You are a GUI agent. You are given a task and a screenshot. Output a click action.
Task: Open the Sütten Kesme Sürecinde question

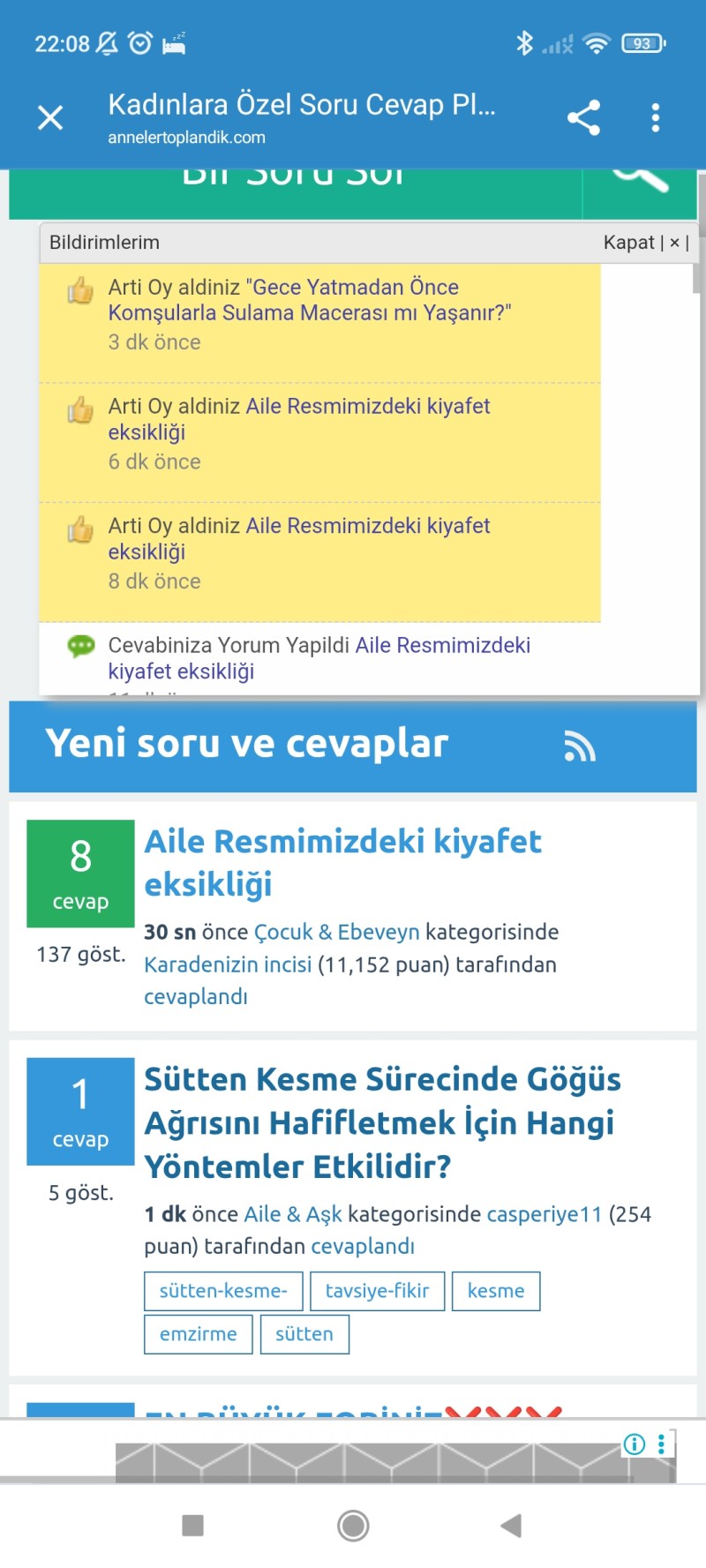pos(382,1122)
